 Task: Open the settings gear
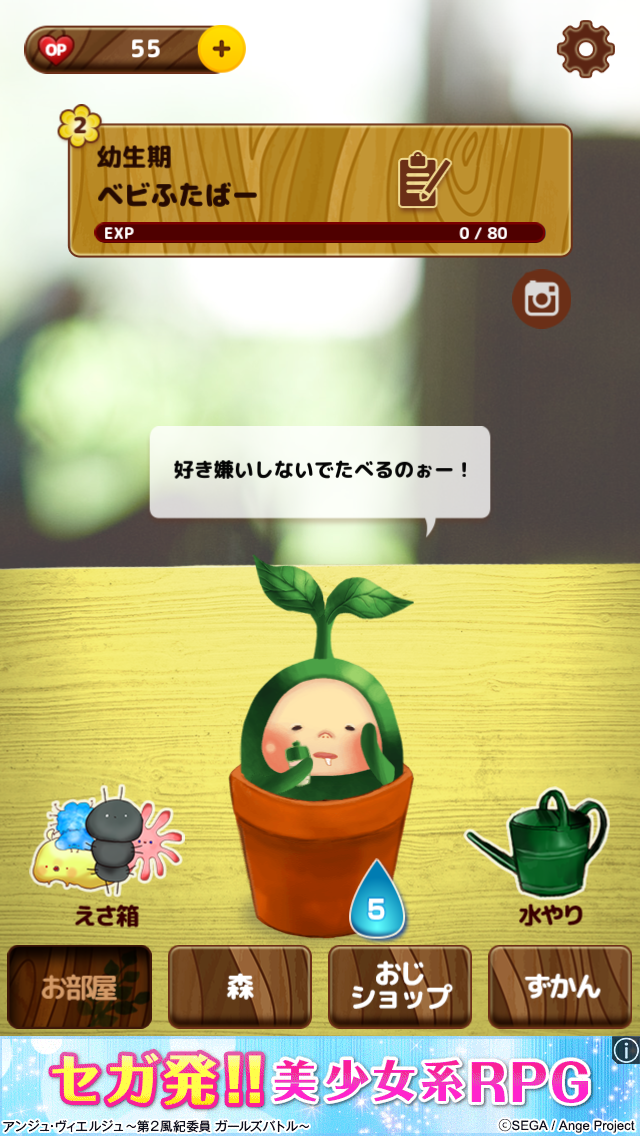(x=585, y=48)
